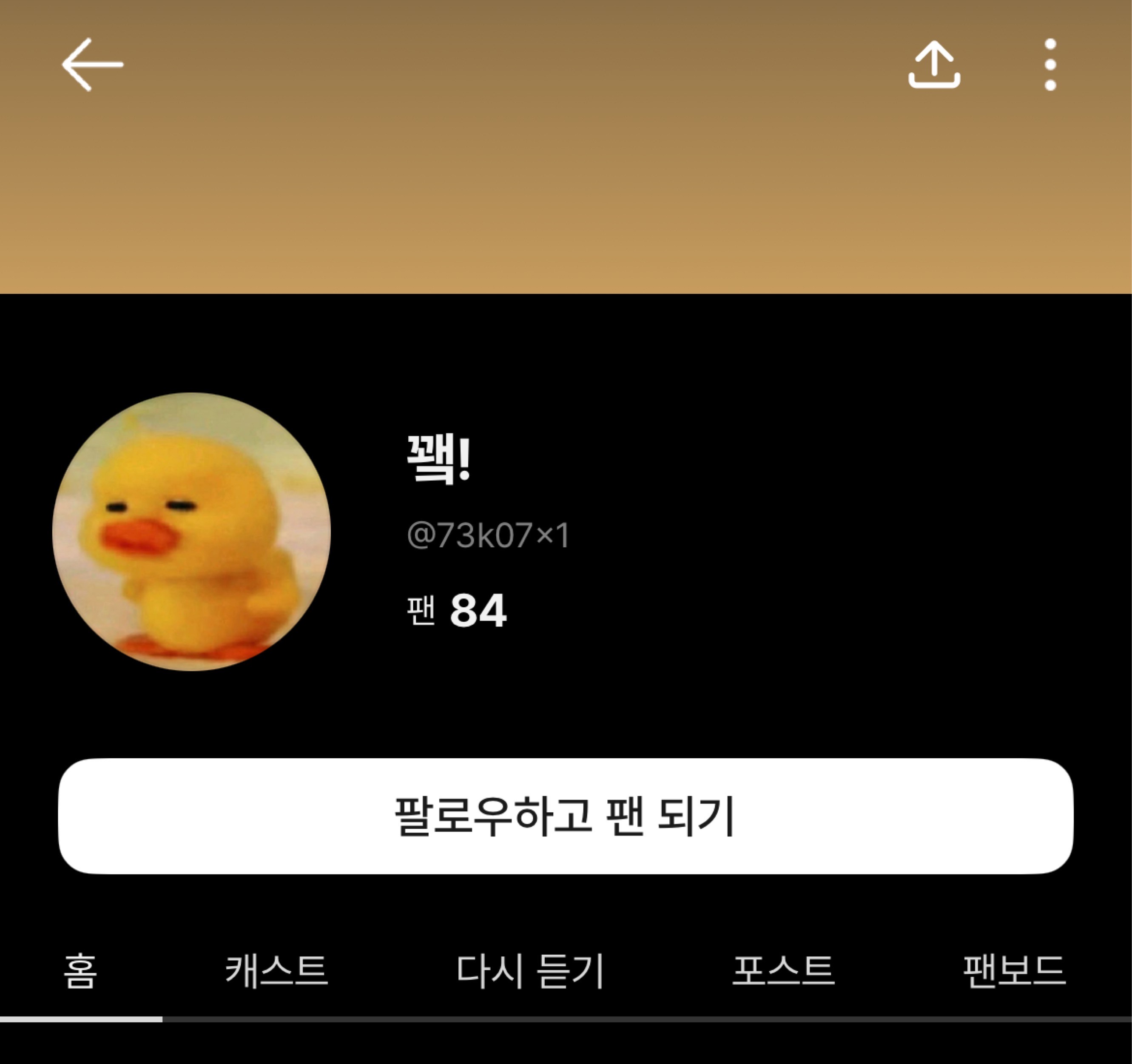Share this profile
Viewport: 1132px width, 1064px height.
click(x=934, y=65)
